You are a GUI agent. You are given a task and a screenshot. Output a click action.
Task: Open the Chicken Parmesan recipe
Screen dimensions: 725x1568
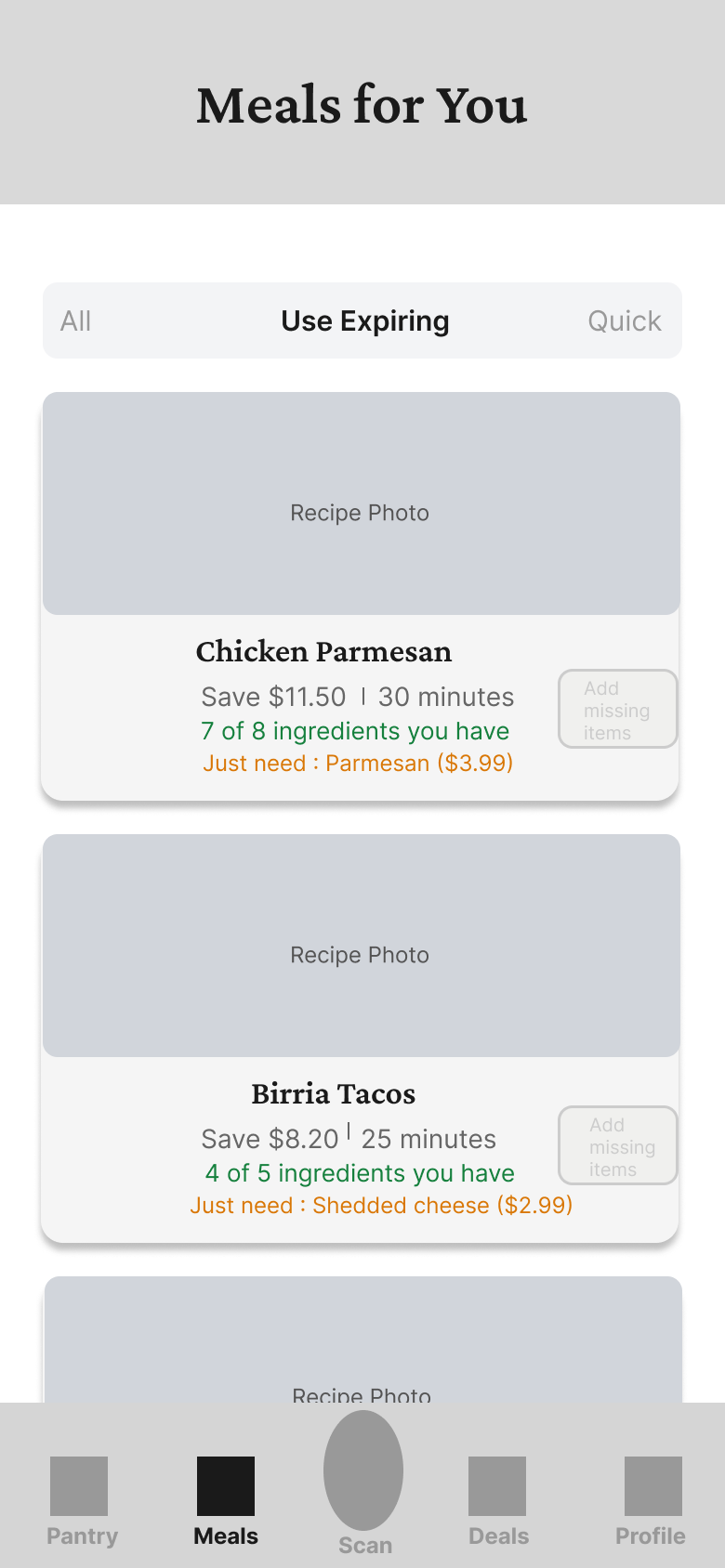pos(323,651)
